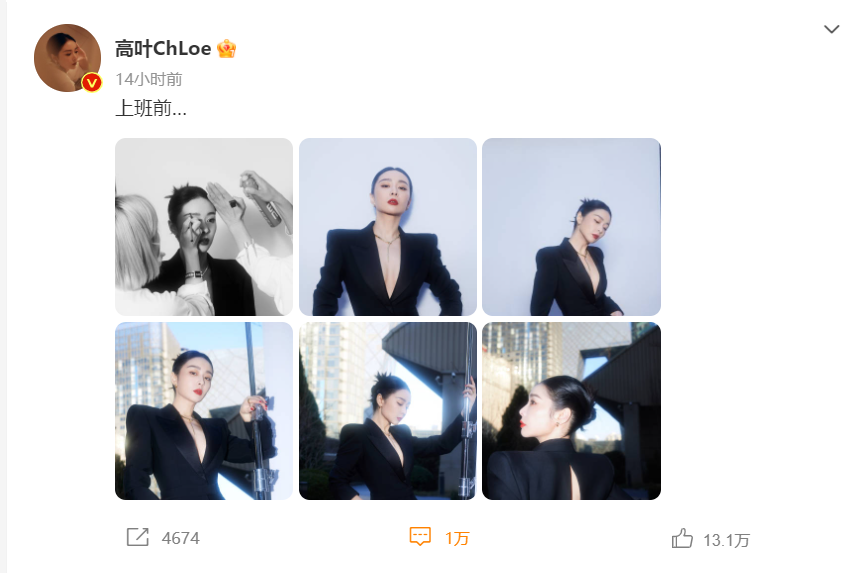The height and width of the screenshot is (573, 850).
Task: Open the side-profile hair bun photo
Action: click(571, 411)
